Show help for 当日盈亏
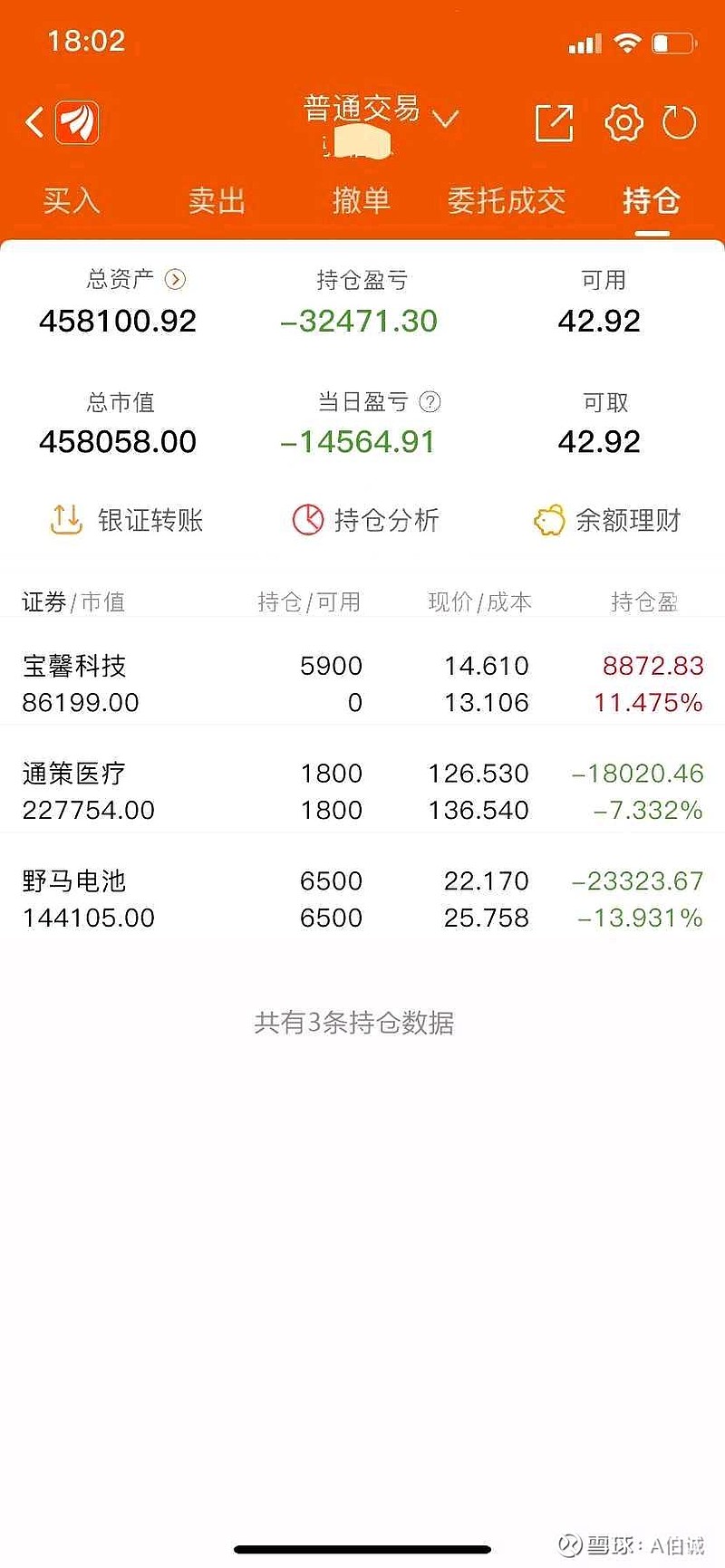725x1568 pixels. [430, 401]
